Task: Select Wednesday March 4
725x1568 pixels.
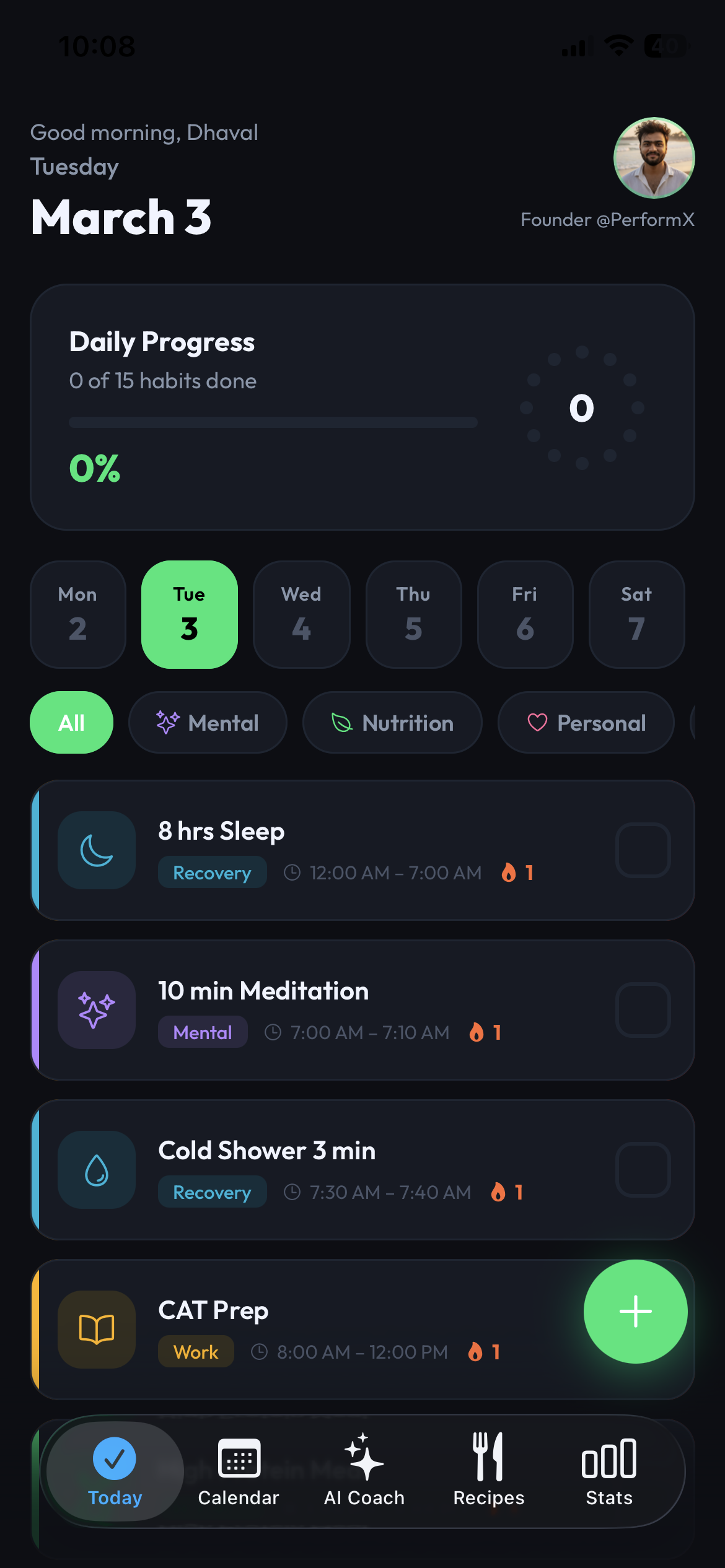Action: click(301, 614)
